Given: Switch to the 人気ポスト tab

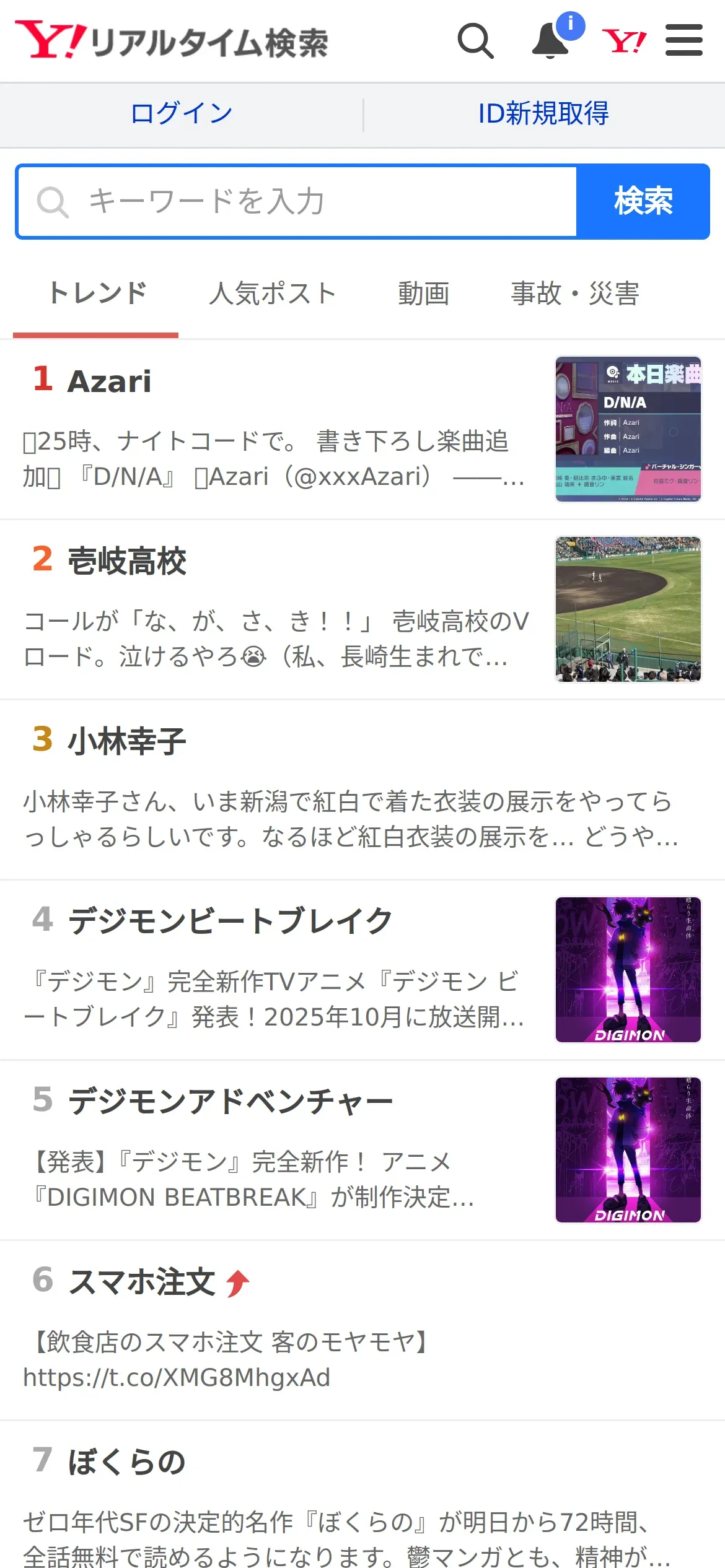Looking at the screenshot, I should pyautogui.click(x=273, y=294).
